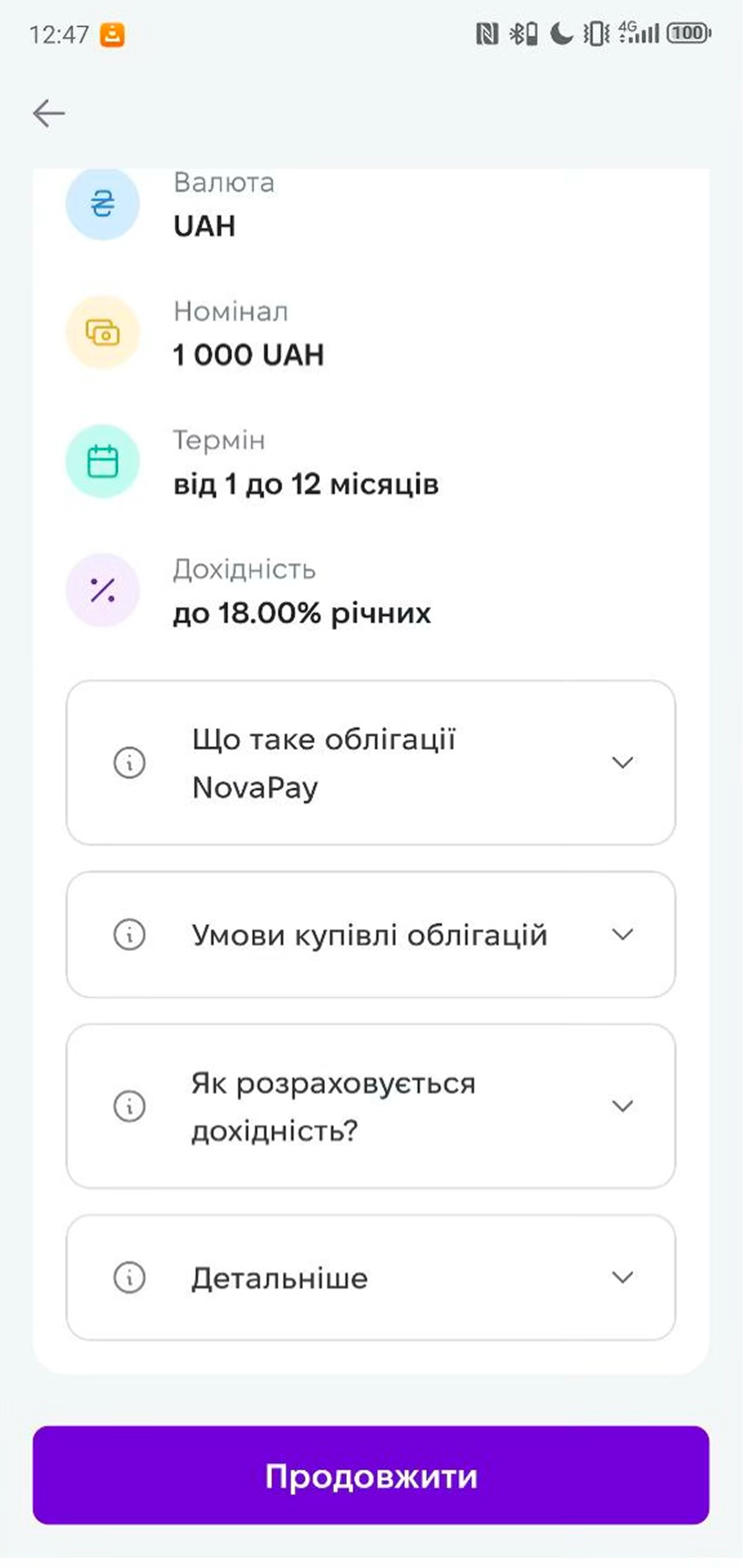Click the calendar icon next to Термін
The width and height of the screenshot is (743, 1568).
pos(103,460)
